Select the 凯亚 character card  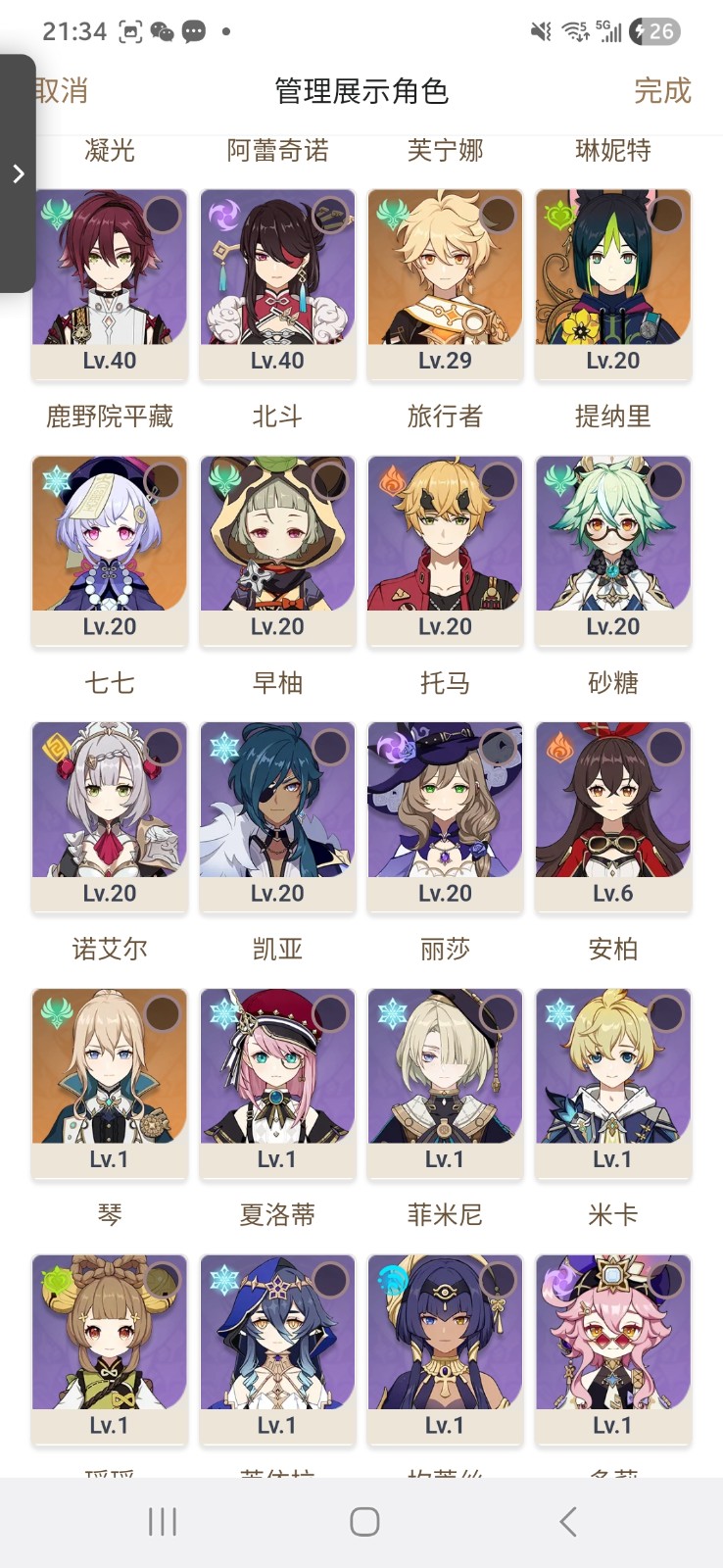(x=277, y=817)
